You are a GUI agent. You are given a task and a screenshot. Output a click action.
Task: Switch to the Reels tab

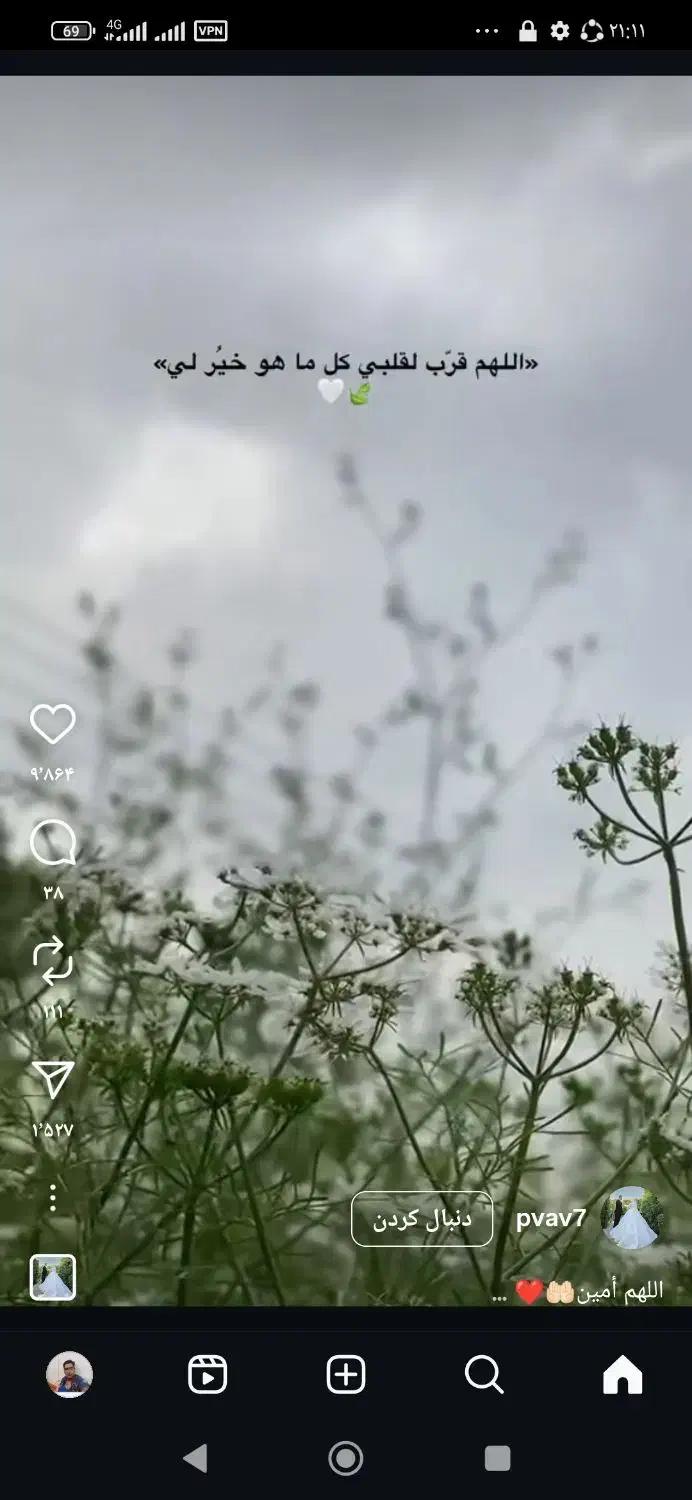tap(207, 1375)
